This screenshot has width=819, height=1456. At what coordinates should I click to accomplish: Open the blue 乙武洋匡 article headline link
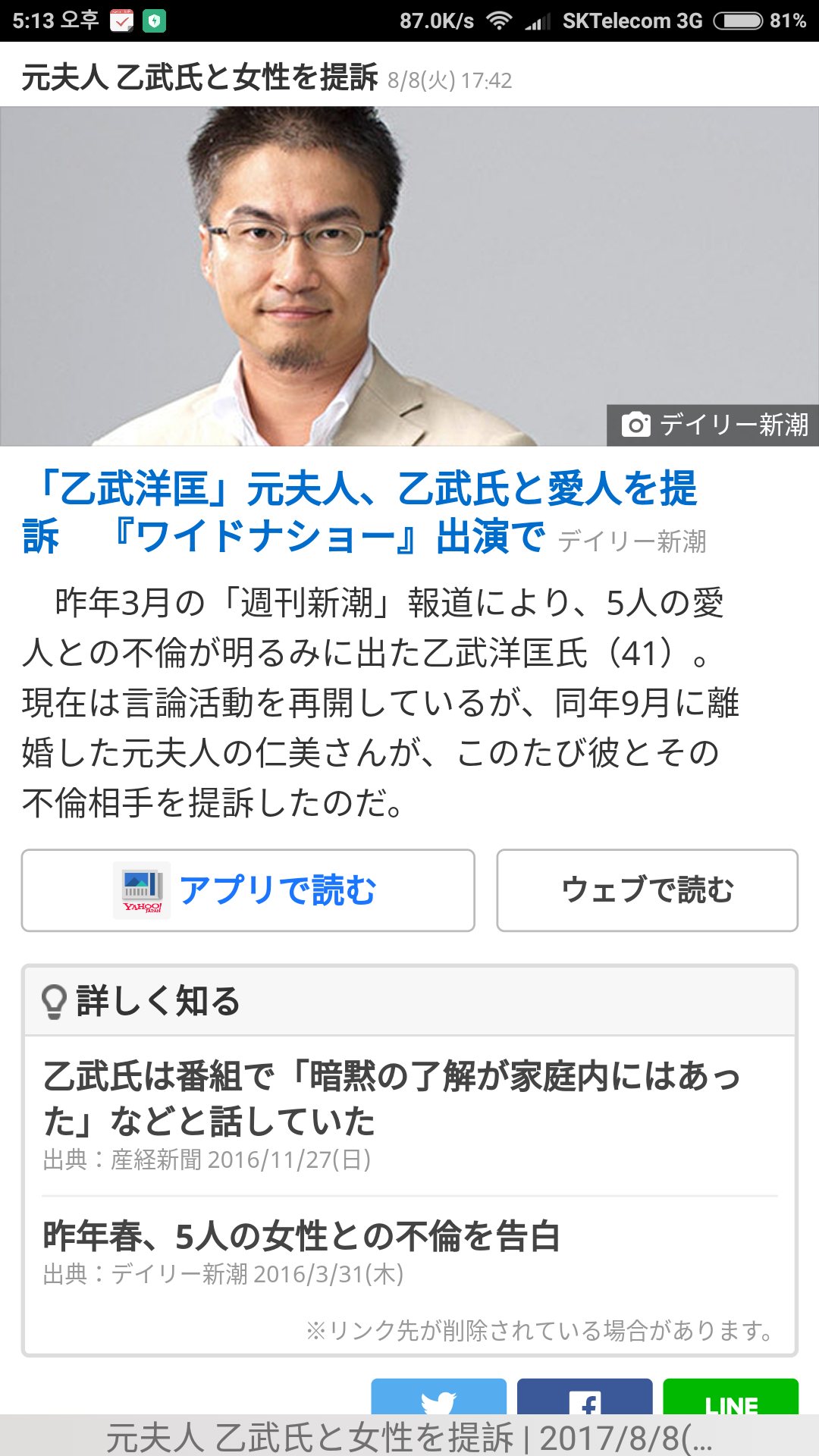pos(359,512)
